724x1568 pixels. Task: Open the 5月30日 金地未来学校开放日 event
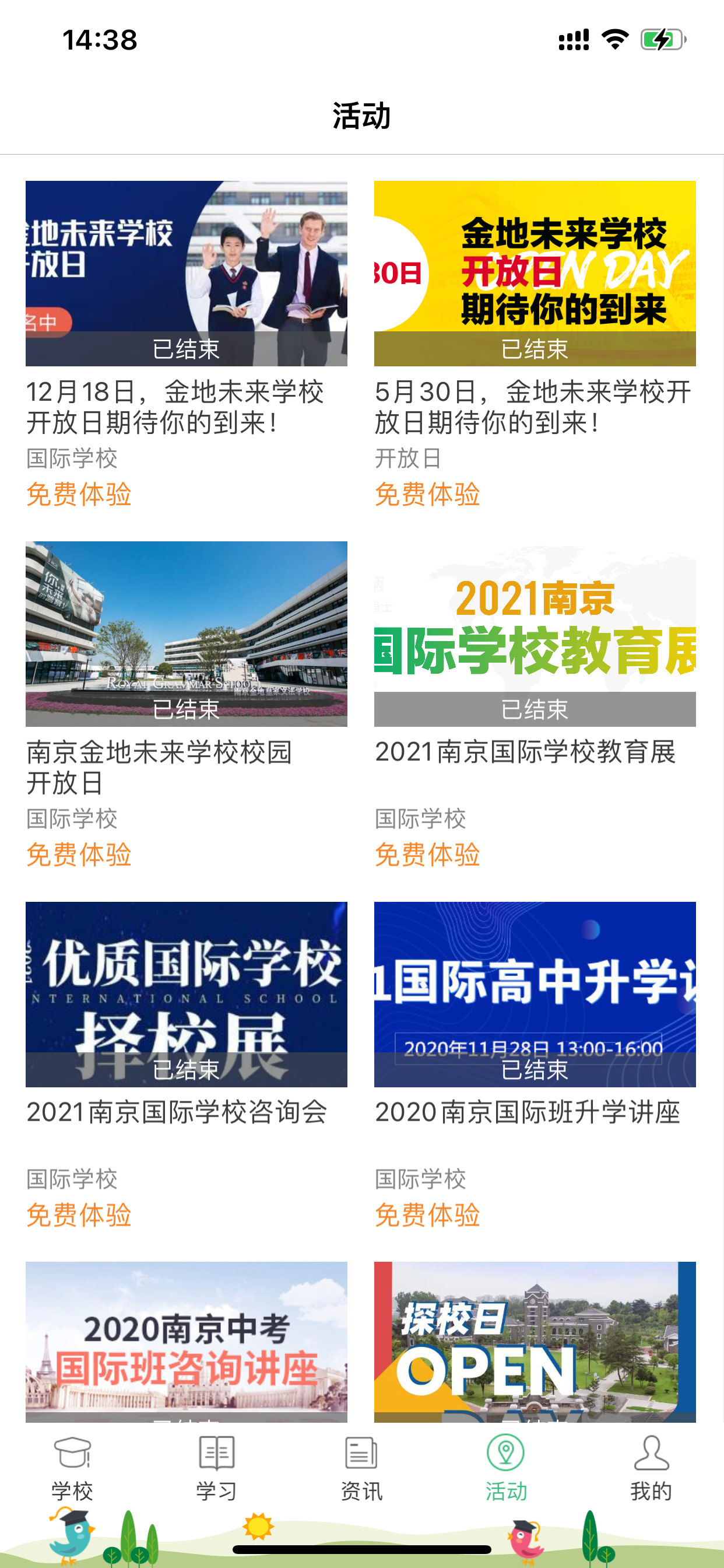pyautogui.click(x=534, y=274)
